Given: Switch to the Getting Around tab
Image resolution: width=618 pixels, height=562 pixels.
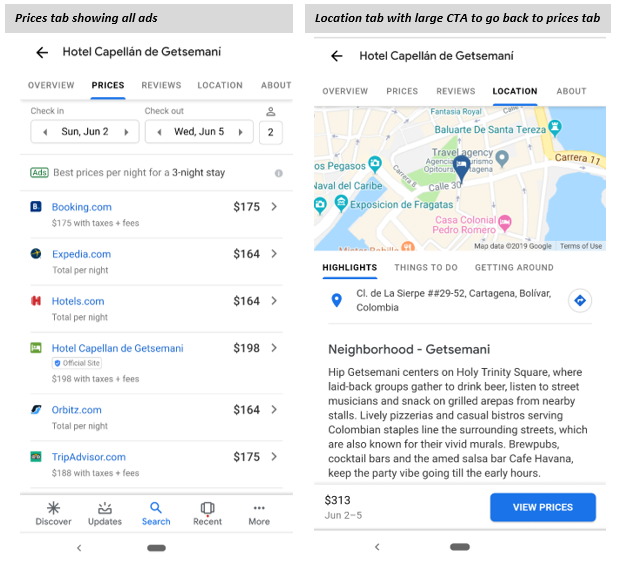Looking at the screenshot, I should pyautogui.click(x=514, y=268).
